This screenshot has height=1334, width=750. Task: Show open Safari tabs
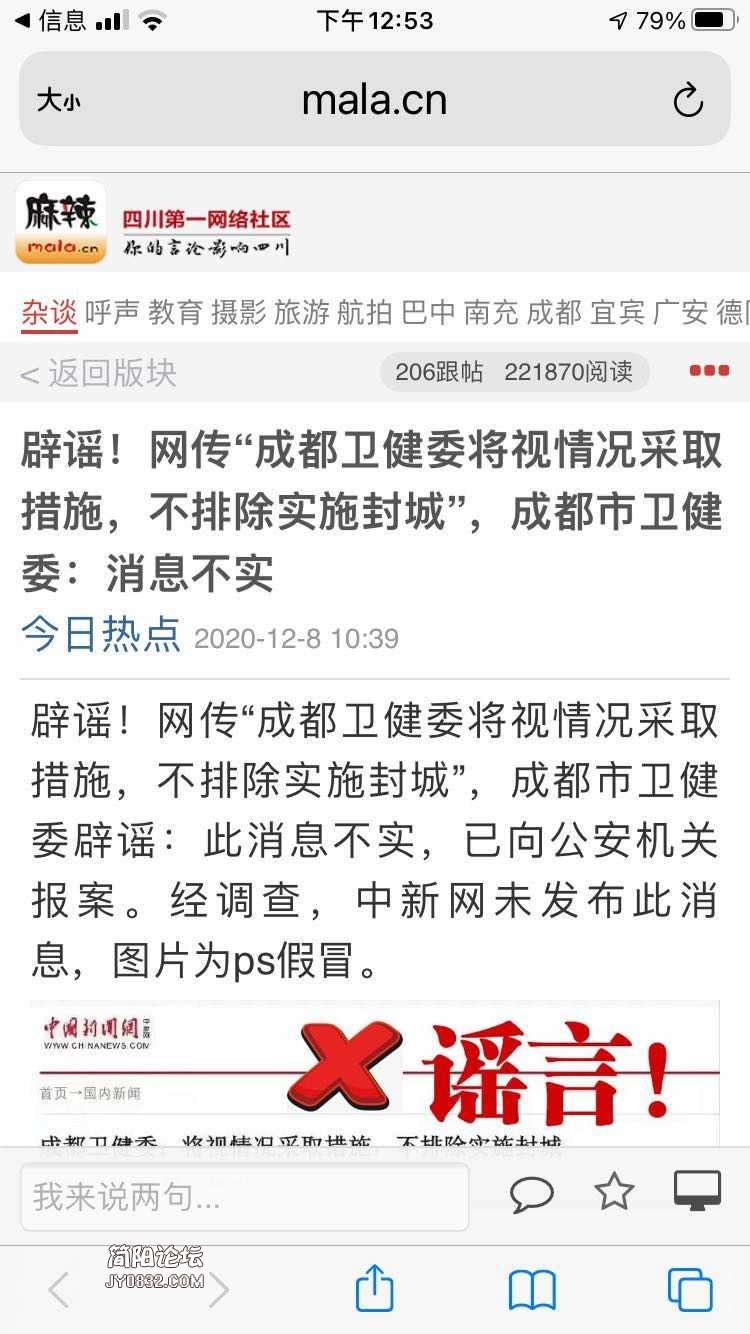[x=689, y=1289]
